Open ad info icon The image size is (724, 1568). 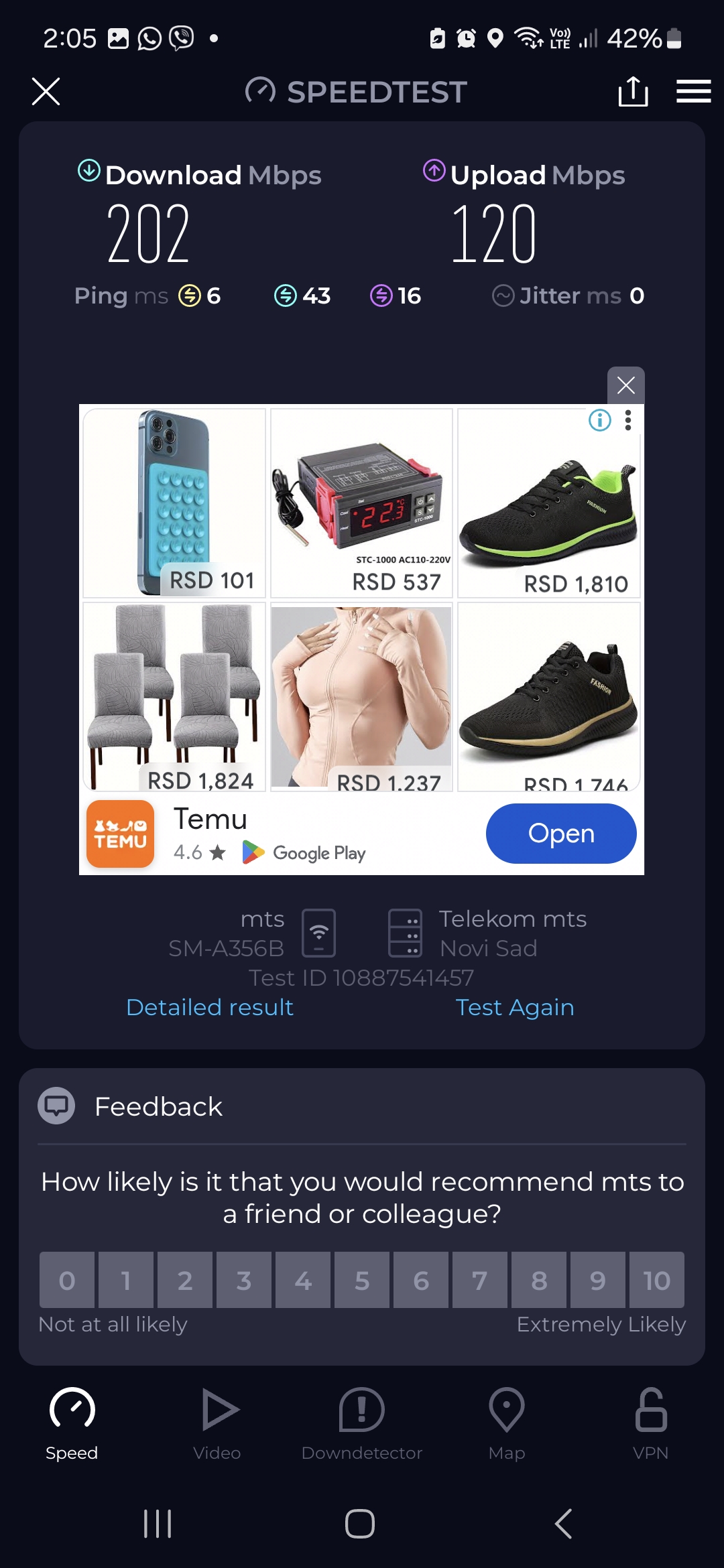pyautogui.click(x=599, y=420)
